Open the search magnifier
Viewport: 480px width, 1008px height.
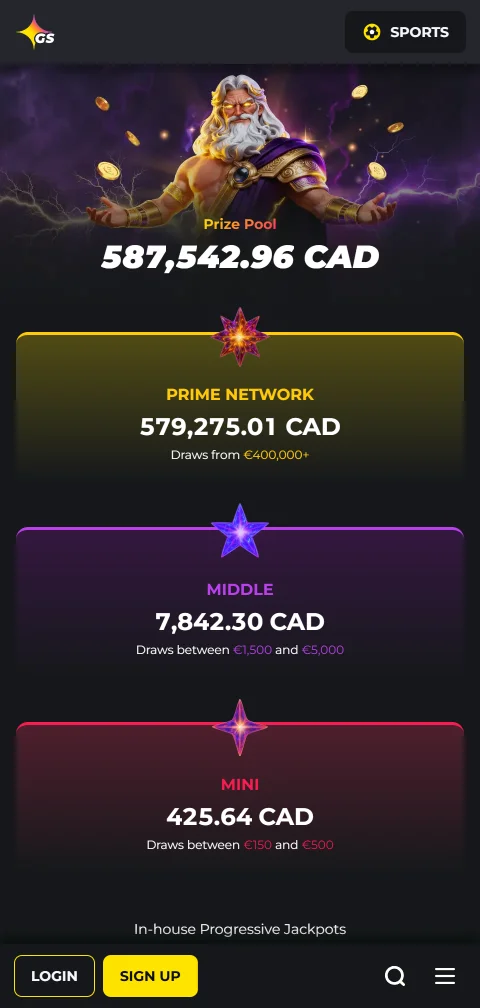tap(395, 976)
